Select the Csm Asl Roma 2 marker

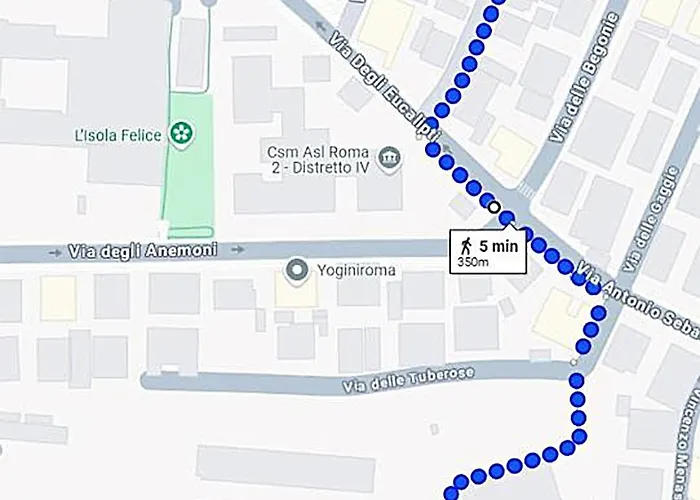pos(391,158)
